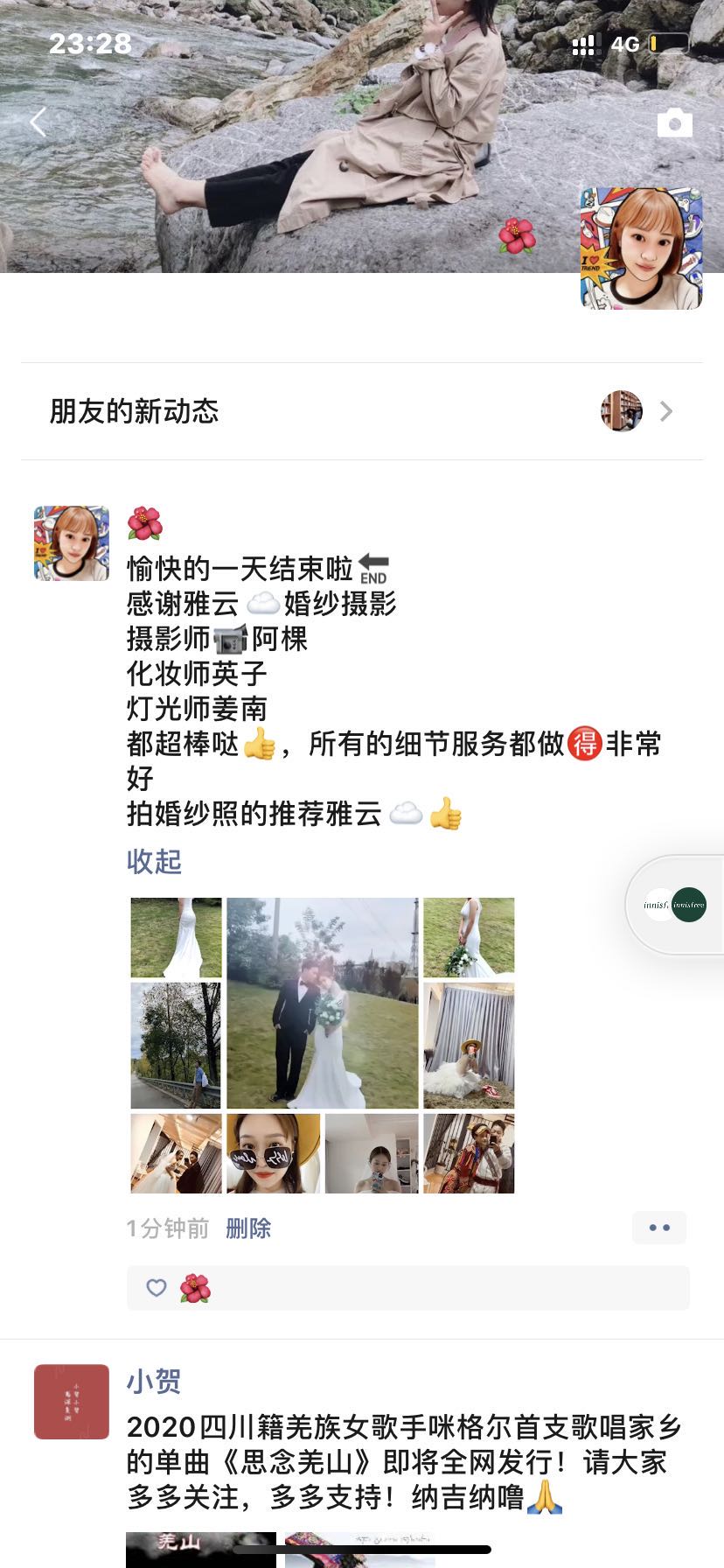This screenshot has width=724, height=1568.
Task: Tap the poster's avatar beside the post
Action: pyautogui.click(x=72, y=542)
